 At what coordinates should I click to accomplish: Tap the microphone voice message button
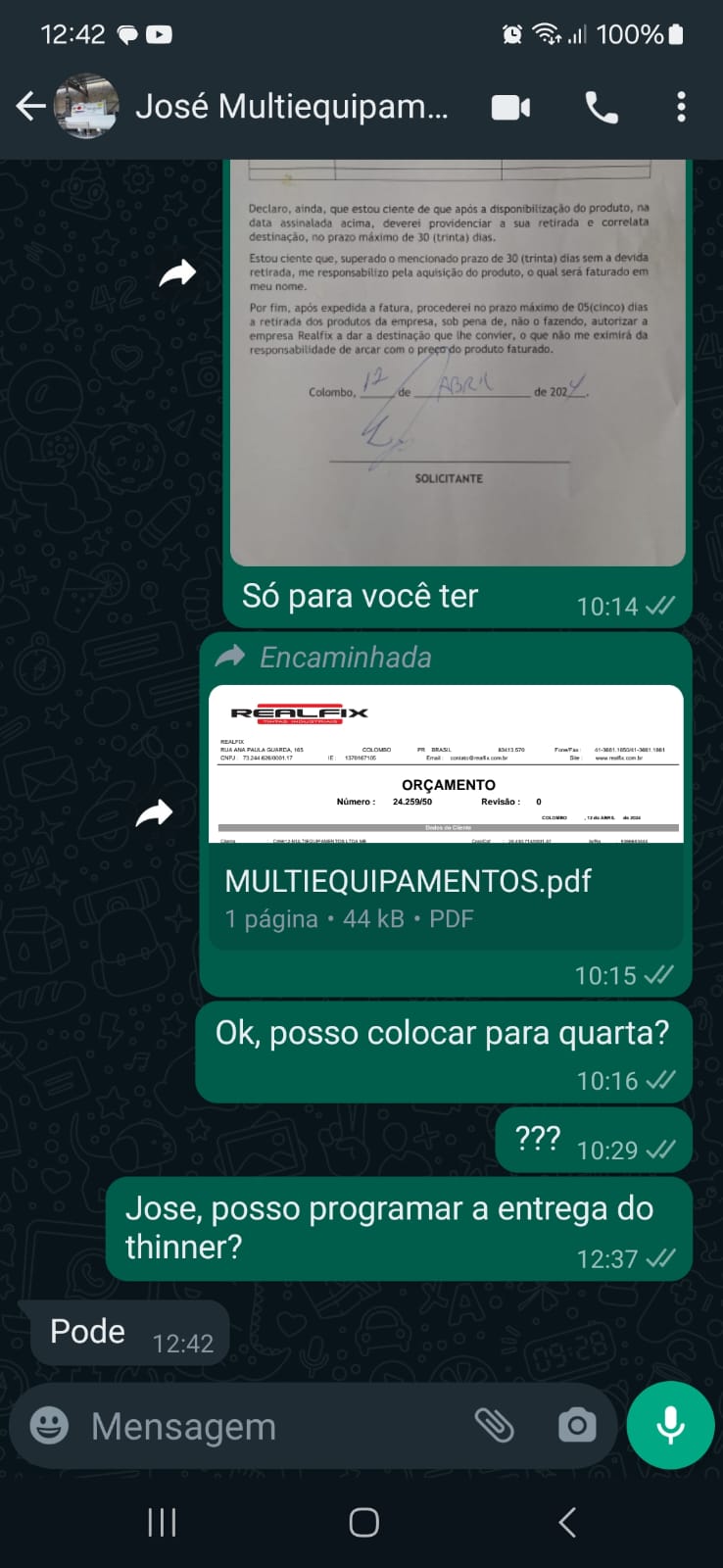(x=670, y=1426)
